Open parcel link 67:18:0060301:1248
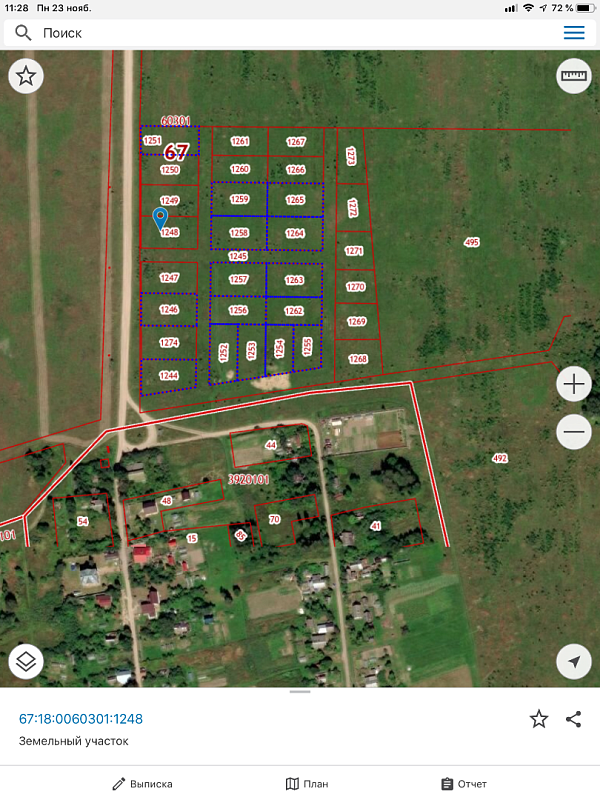The image size is (600, 800). pyautogui.click(x=81, y=719)
